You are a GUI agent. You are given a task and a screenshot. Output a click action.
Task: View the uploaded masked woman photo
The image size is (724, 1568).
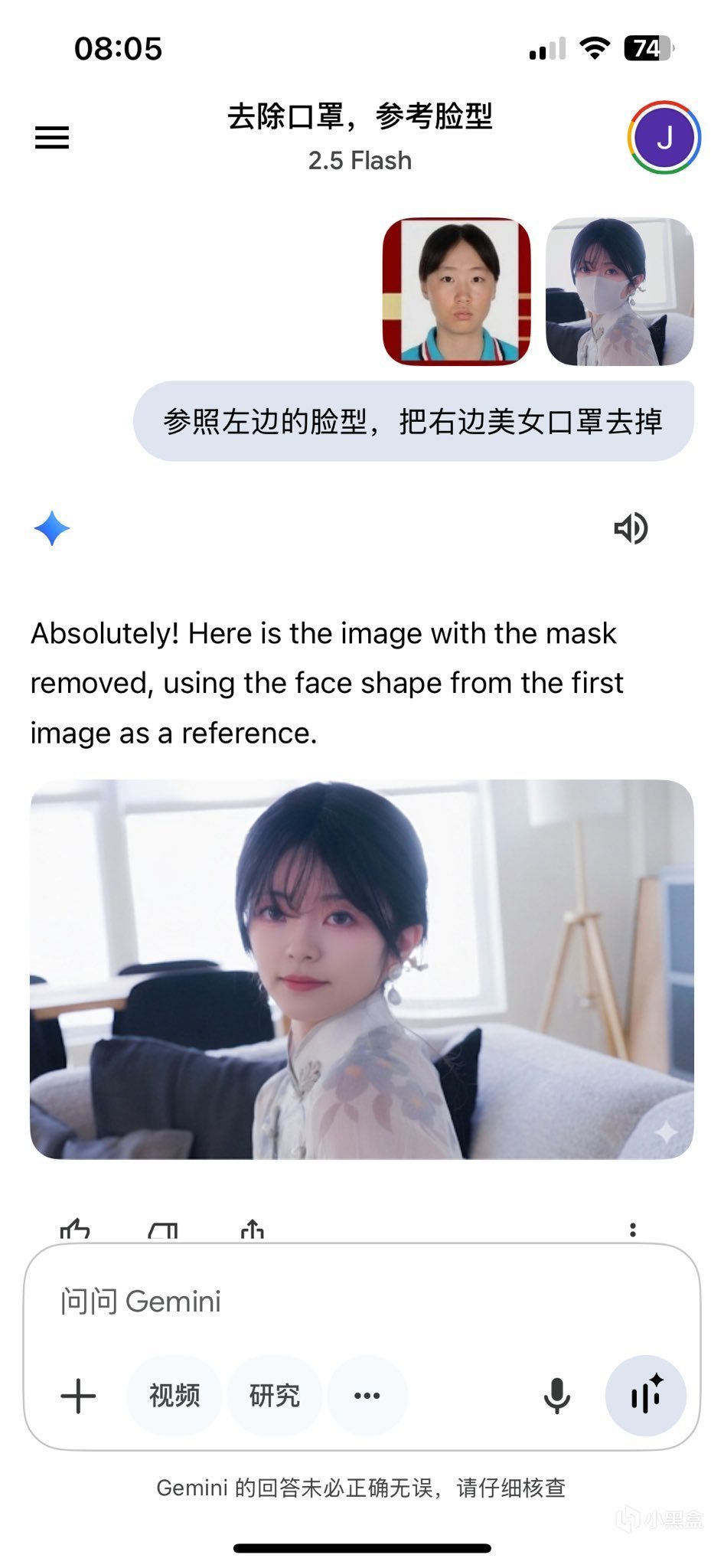click(x=619, y=292)
